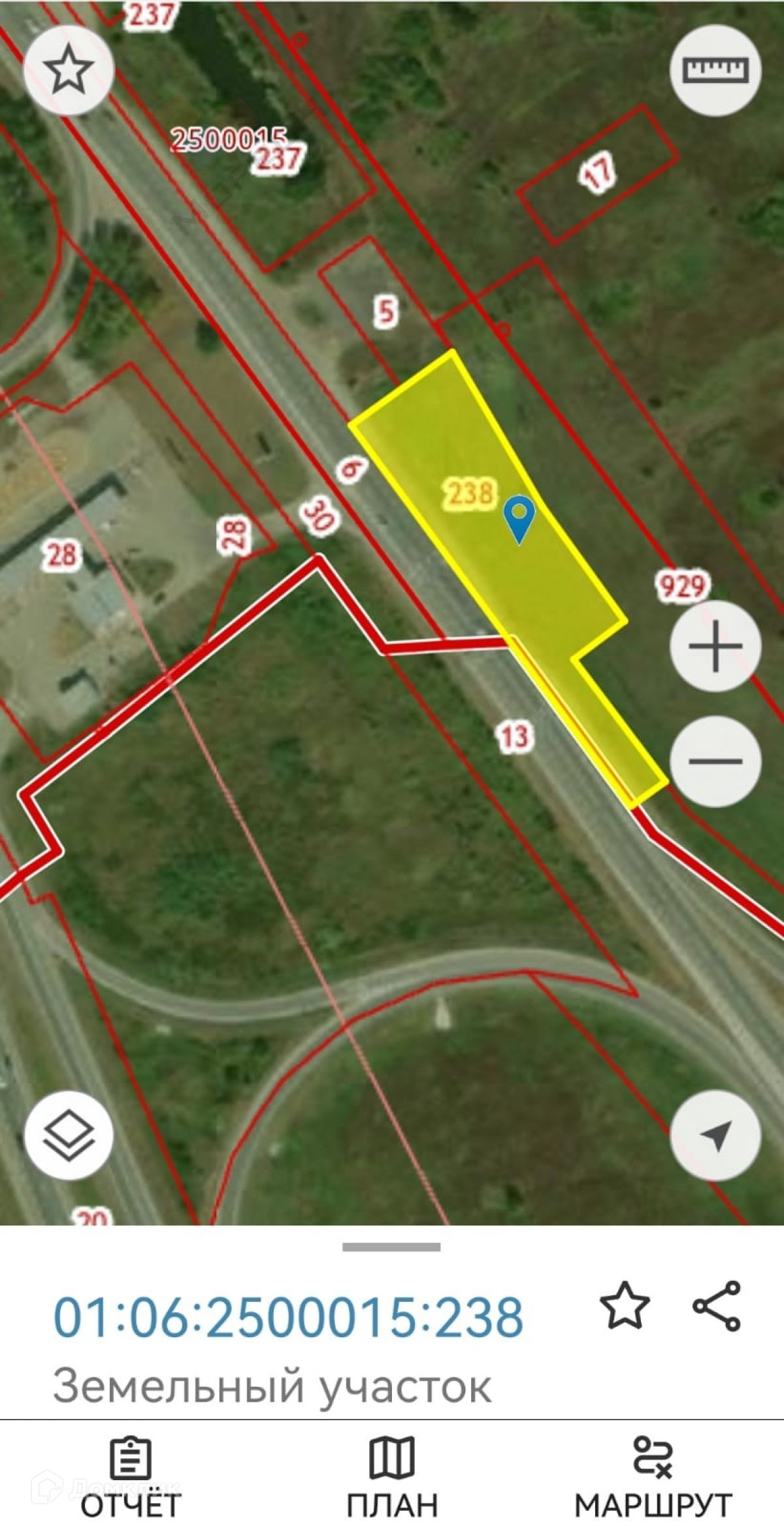Open the map layers selector
The image size is (784, 1526).
coord(69,1135)
